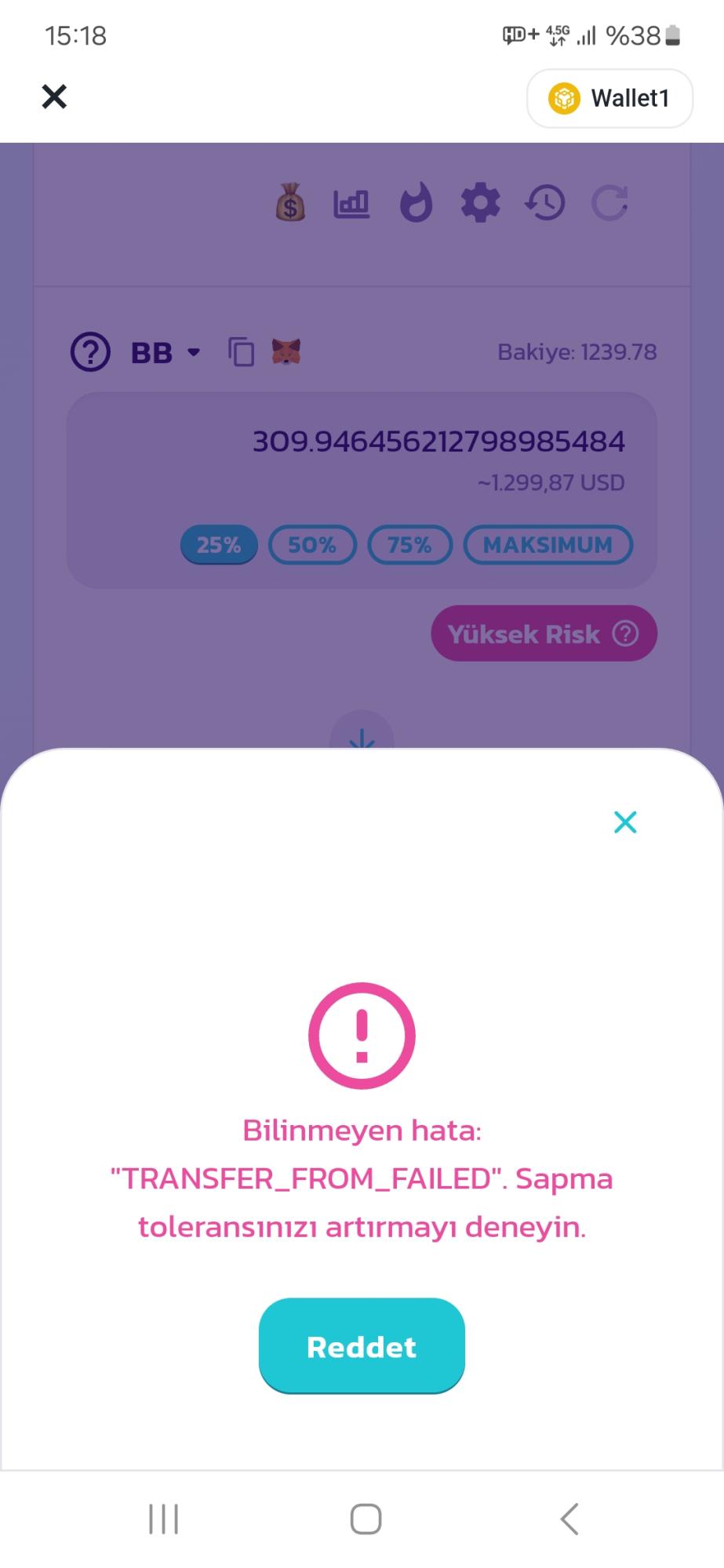Viewport: 724px width, 1568px height.
Task: Open the price chart icon
Action: [x=351, y=202]
